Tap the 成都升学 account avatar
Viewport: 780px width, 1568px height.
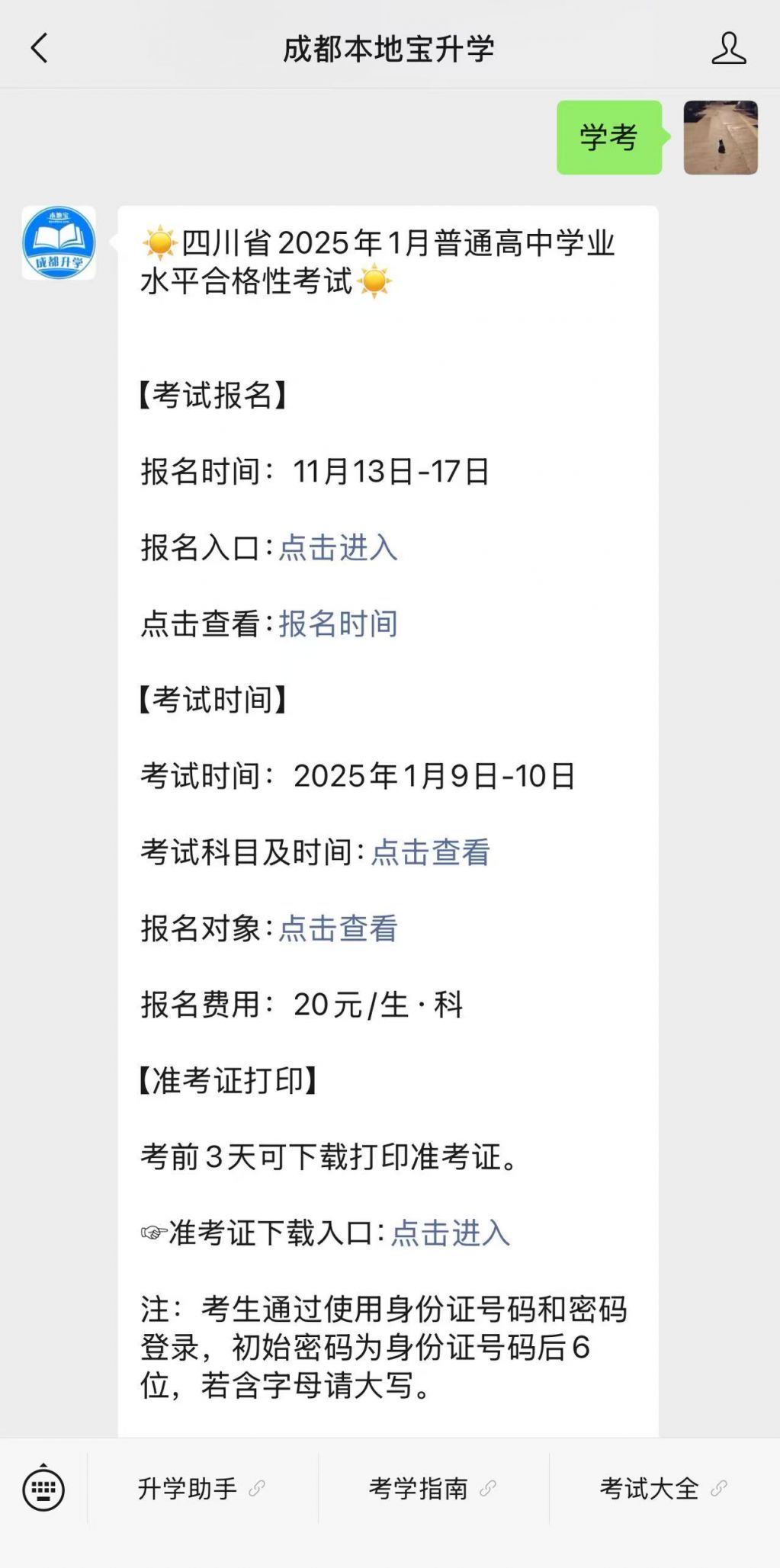click(59, 243)
